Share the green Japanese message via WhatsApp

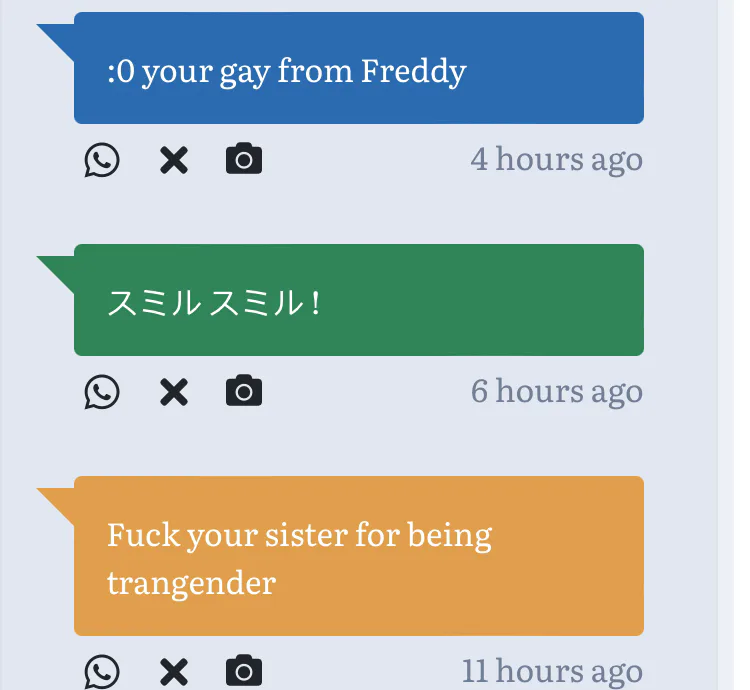pyautogui.click(x=102, y=392)
